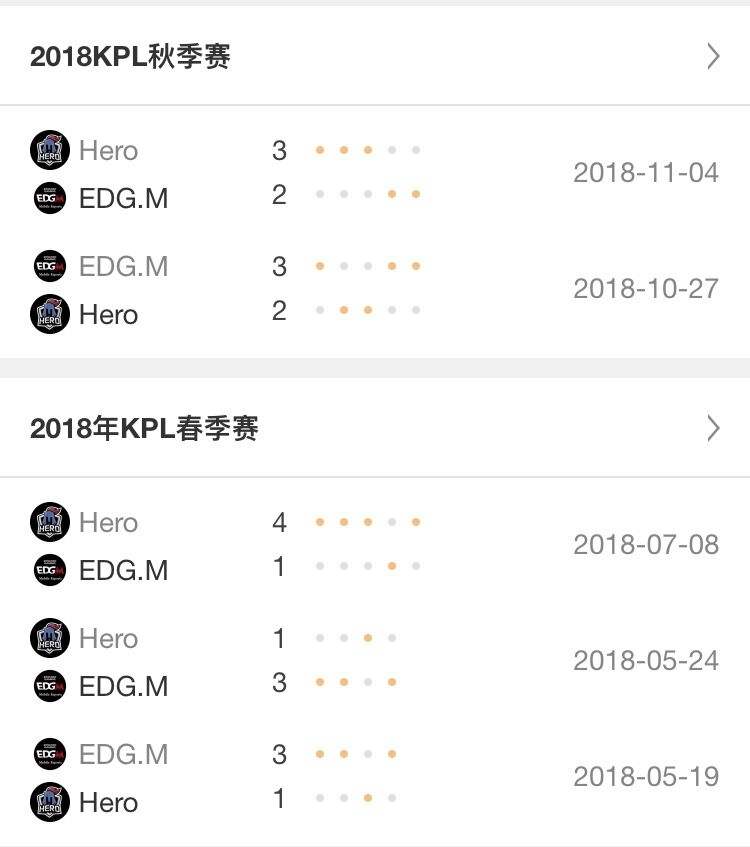Click the EDG.M logo in the 2018-07-08 match
The width and height of the screenshot is (750, 847).
pos(47,569)
